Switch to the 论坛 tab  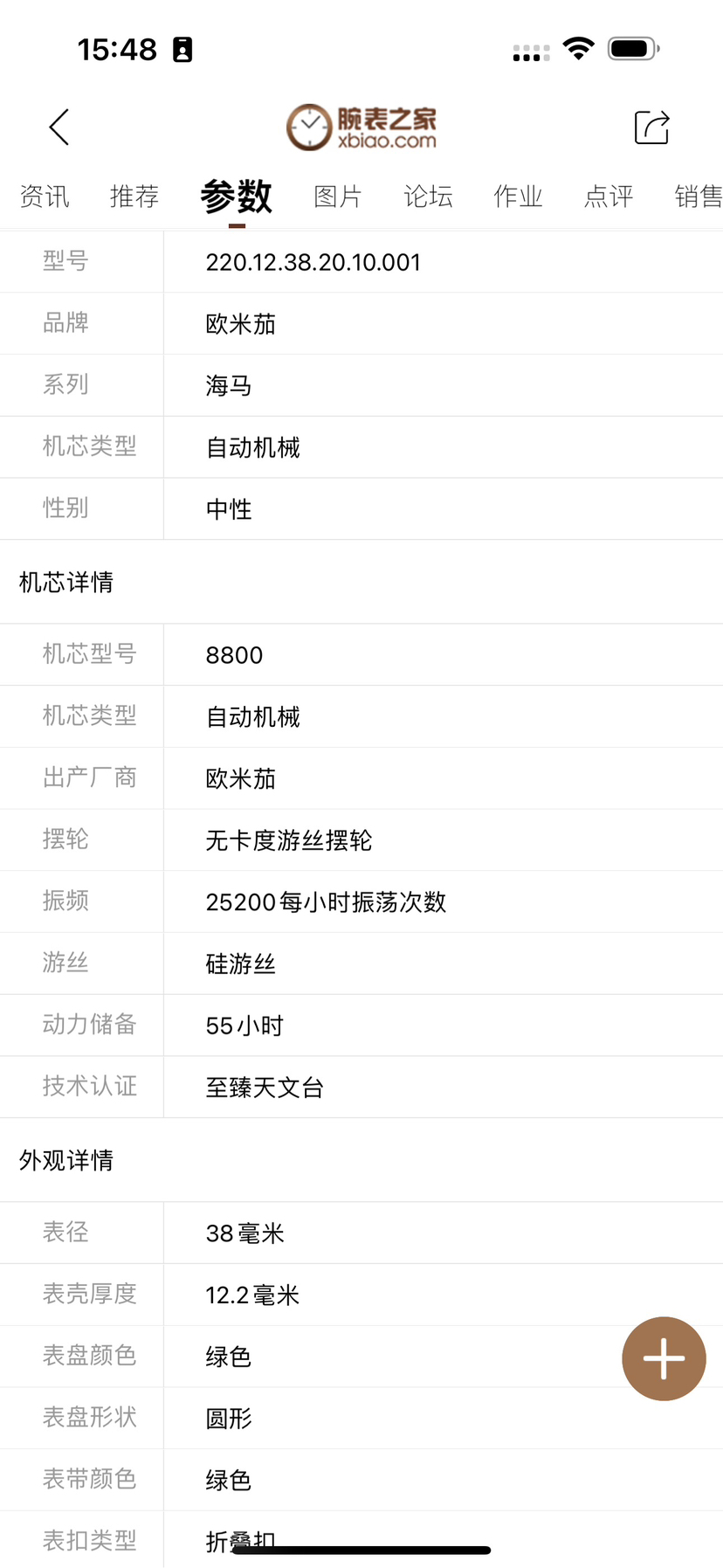coord(428,197)
